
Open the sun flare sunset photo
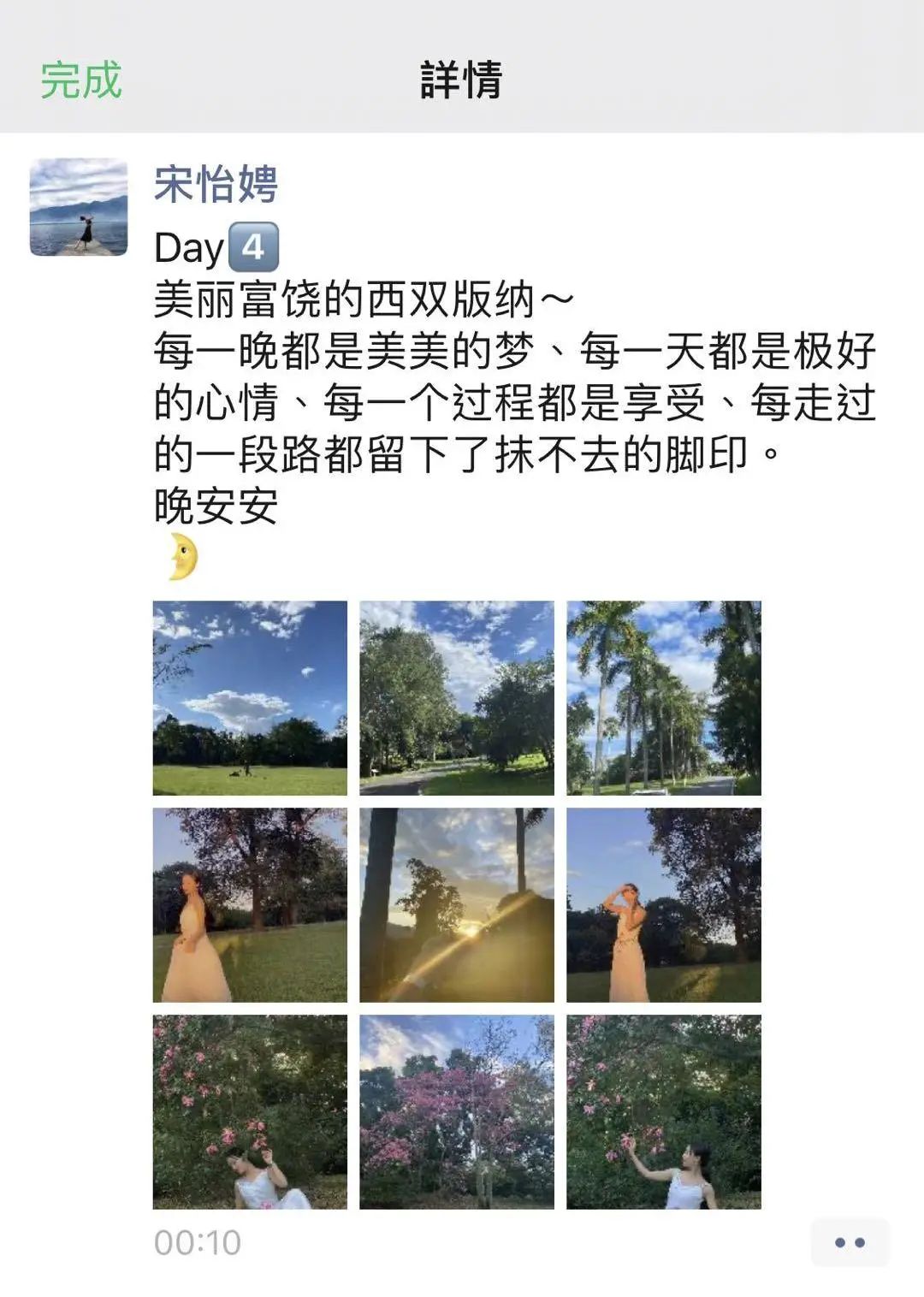(x=456, y=904)
